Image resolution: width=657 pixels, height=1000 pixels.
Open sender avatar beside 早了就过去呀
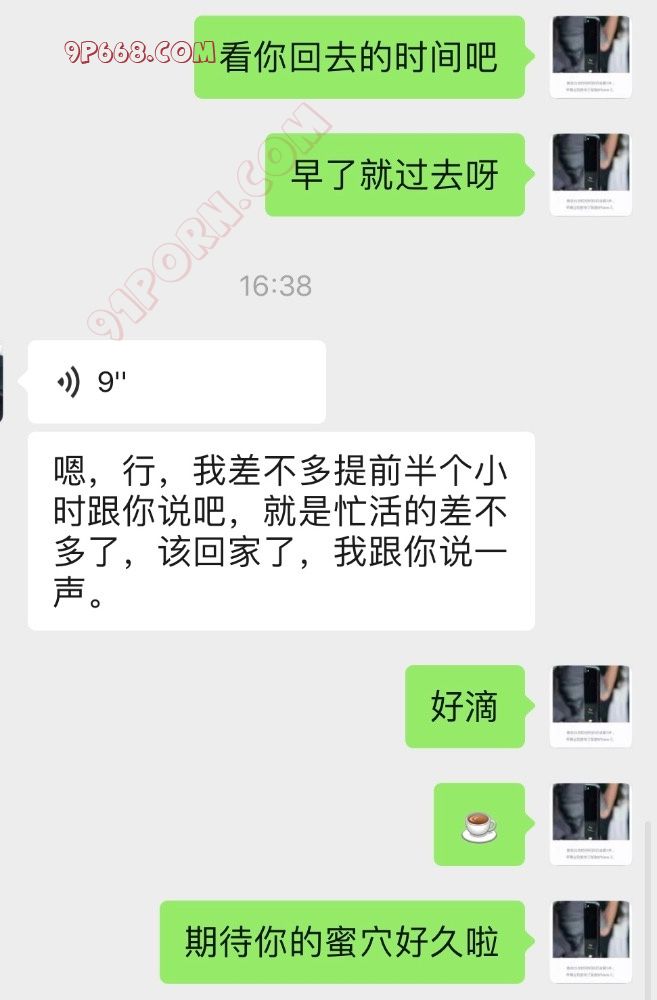(x=591, y=174)
